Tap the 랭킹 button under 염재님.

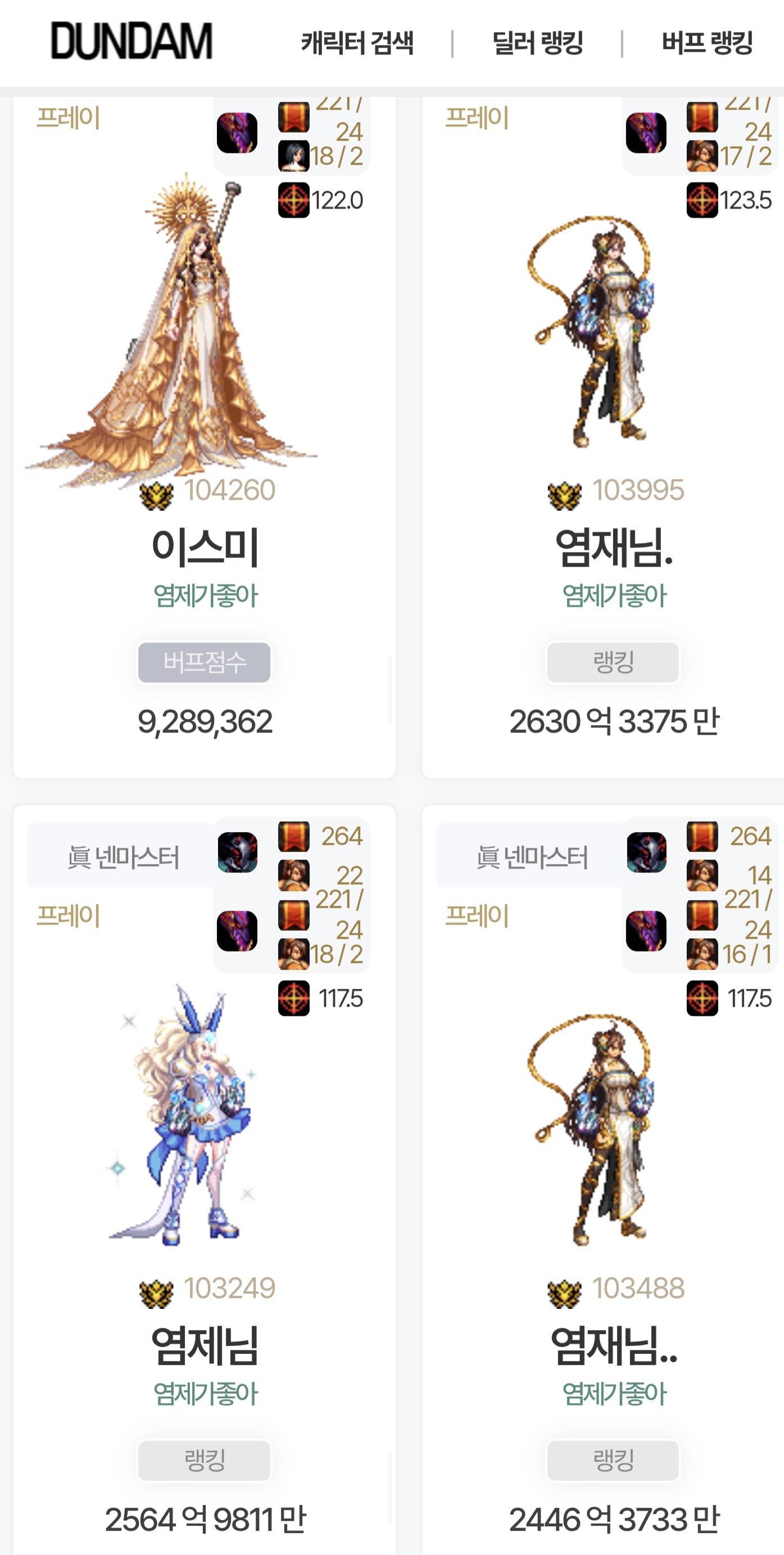613,662
